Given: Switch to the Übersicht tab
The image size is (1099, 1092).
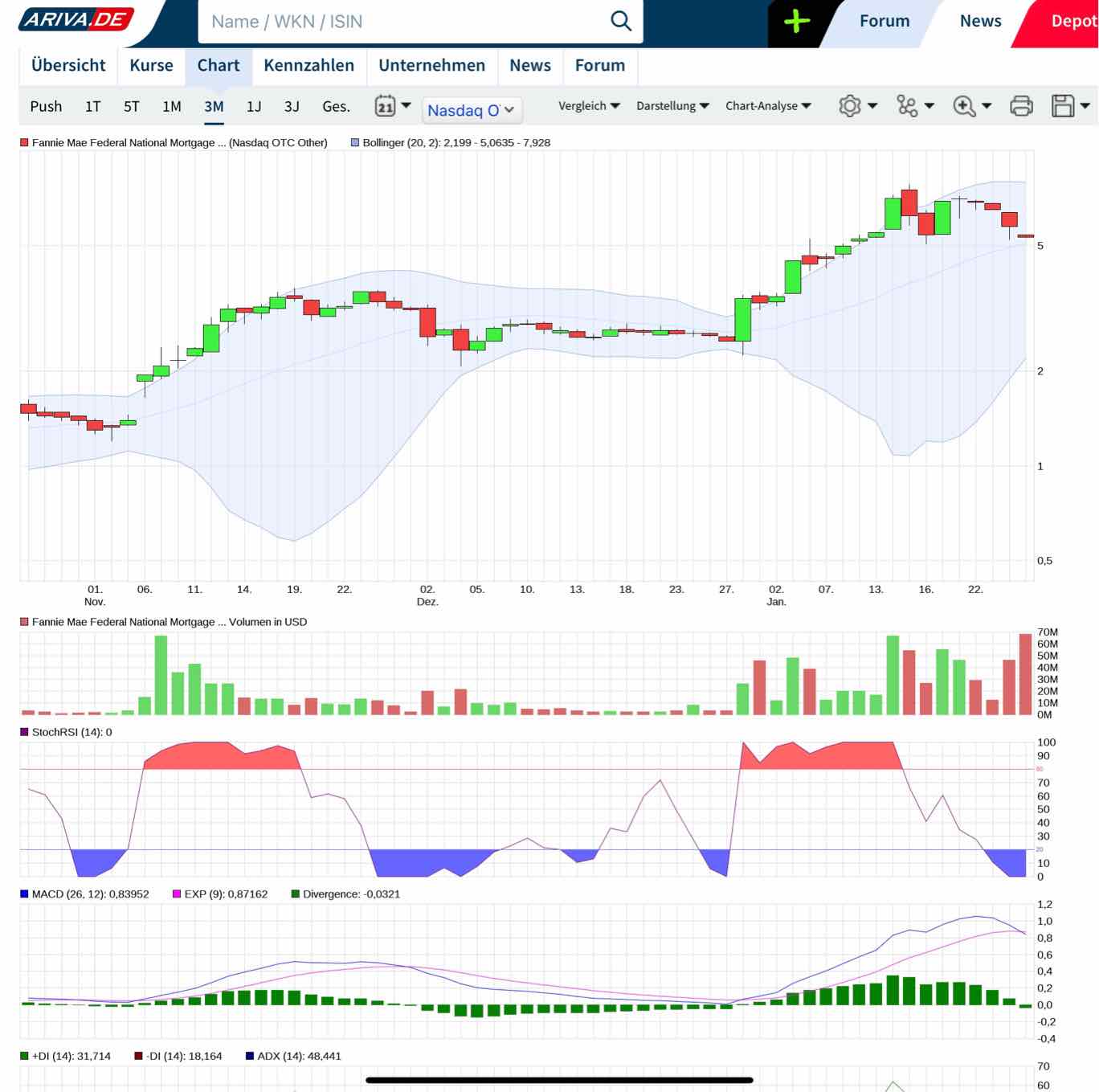Looking at the screenshot, I should [x=68, y=66].
